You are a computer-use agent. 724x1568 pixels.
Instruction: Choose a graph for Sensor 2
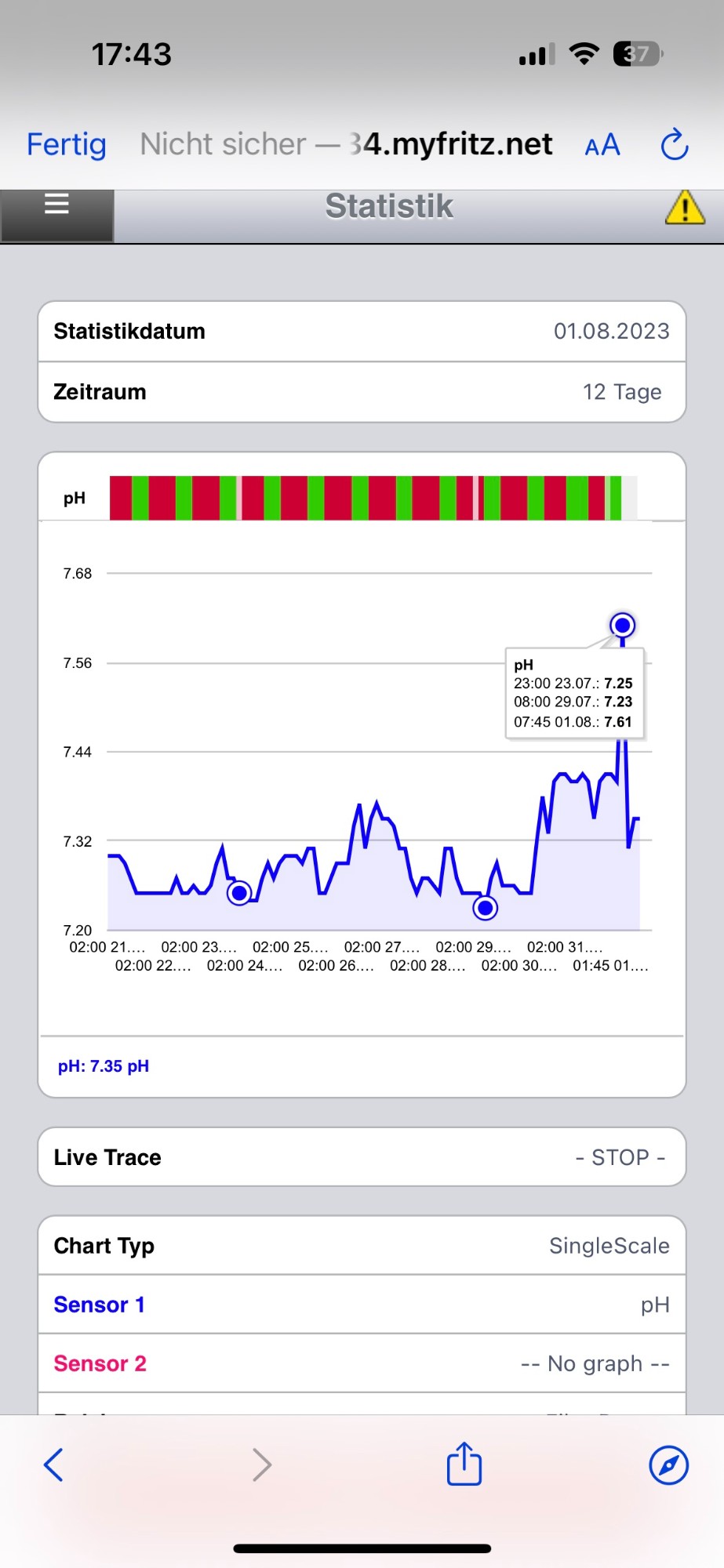click(x=362, y=1363)
